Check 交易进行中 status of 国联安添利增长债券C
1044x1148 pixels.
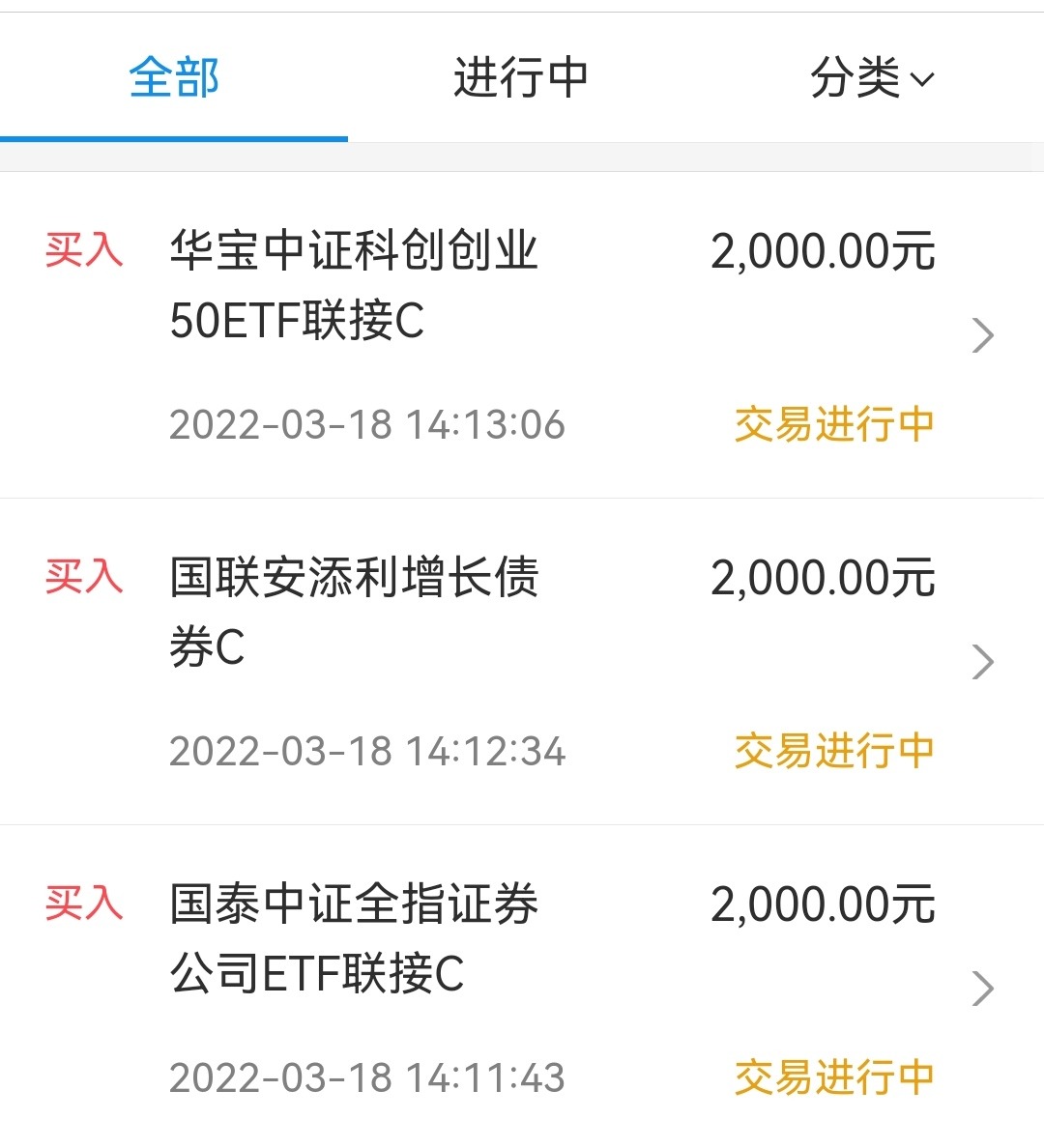pos(833,750)
